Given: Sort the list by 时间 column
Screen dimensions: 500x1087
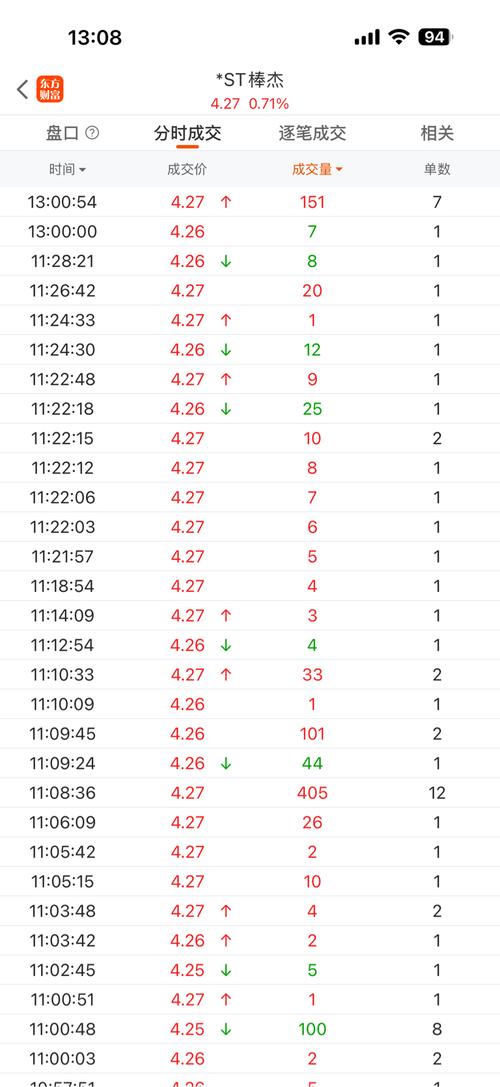Looking at the screenshot, I should pos(67,169).
